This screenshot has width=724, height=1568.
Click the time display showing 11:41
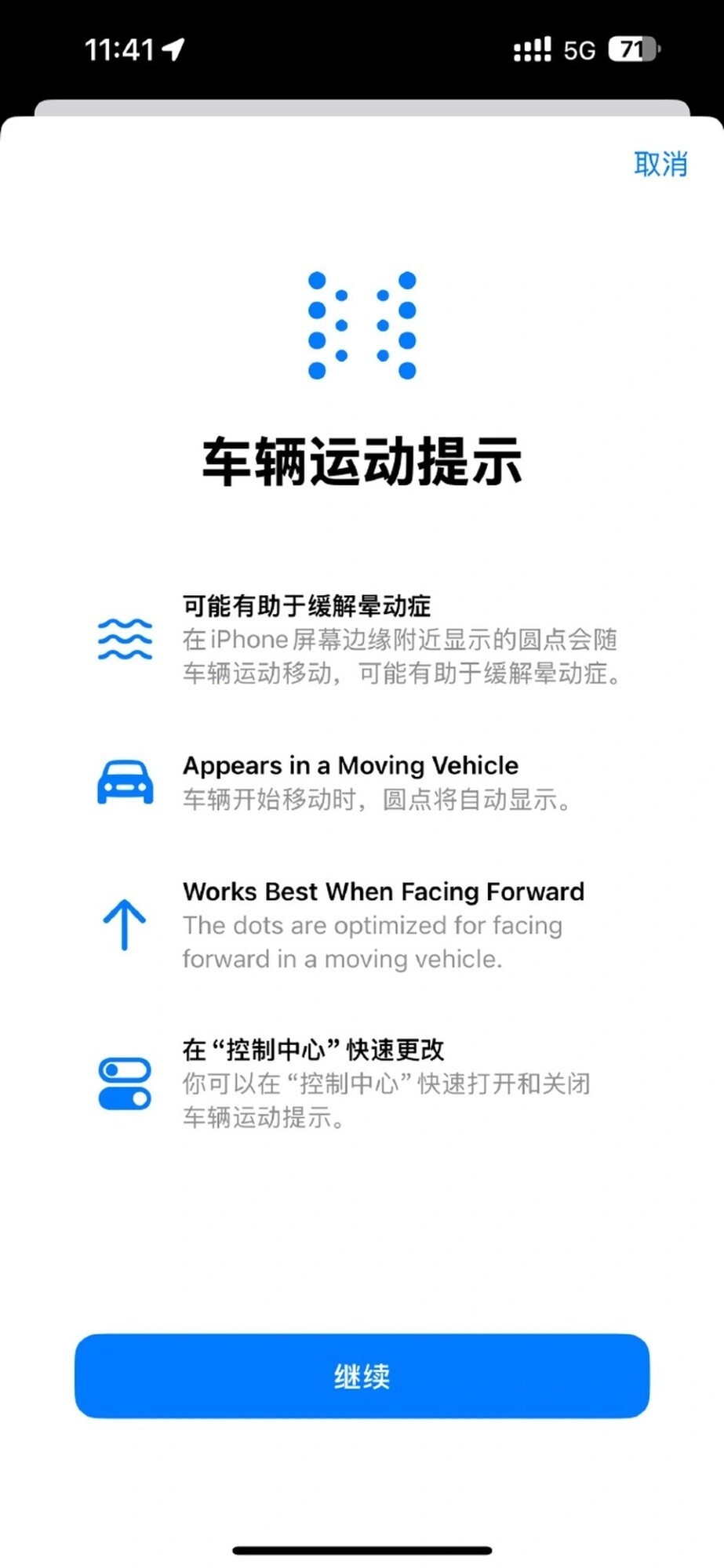(119, 49)
